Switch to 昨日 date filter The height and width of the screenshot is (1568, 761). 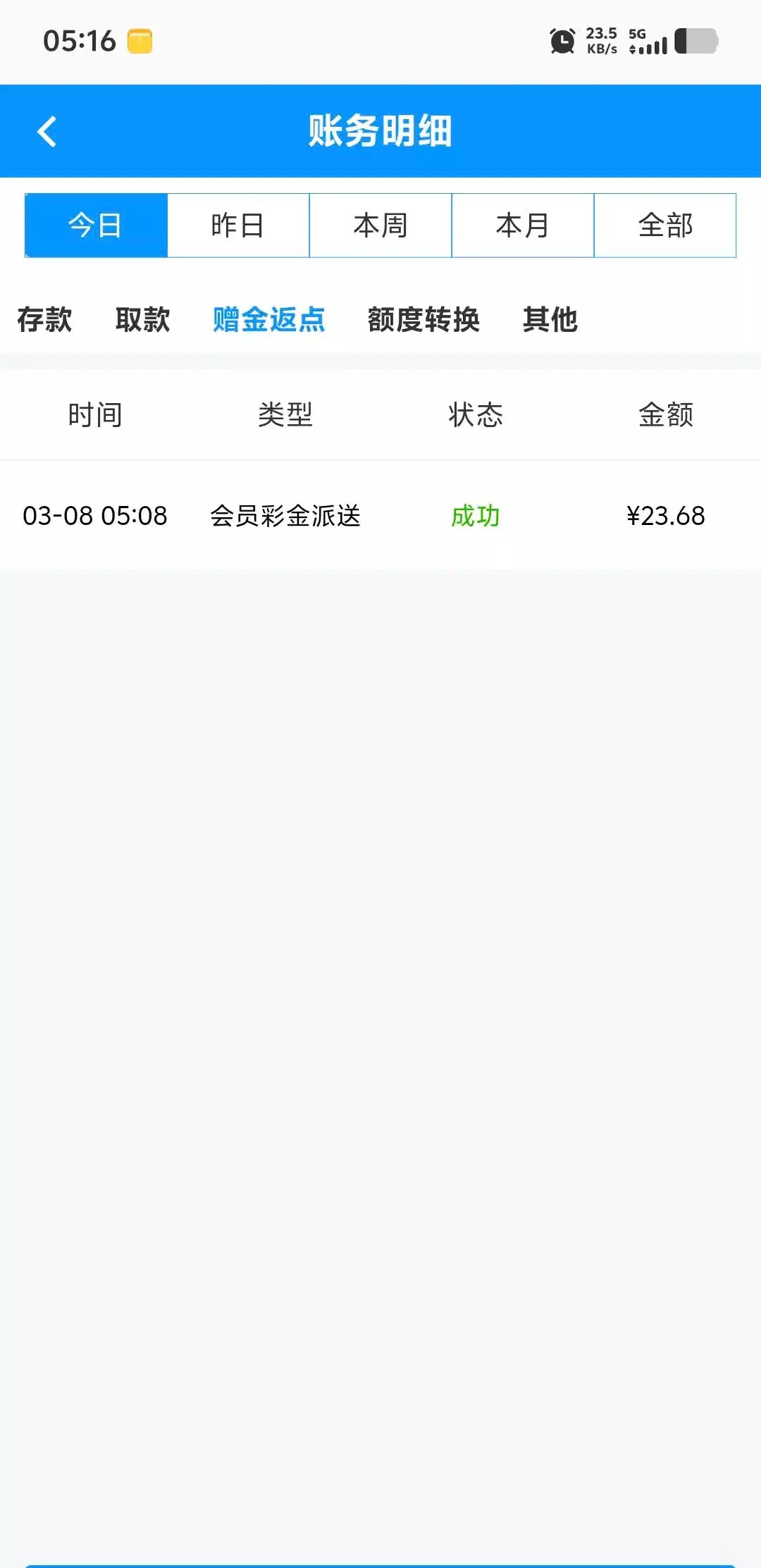click(x=238, y=226)
